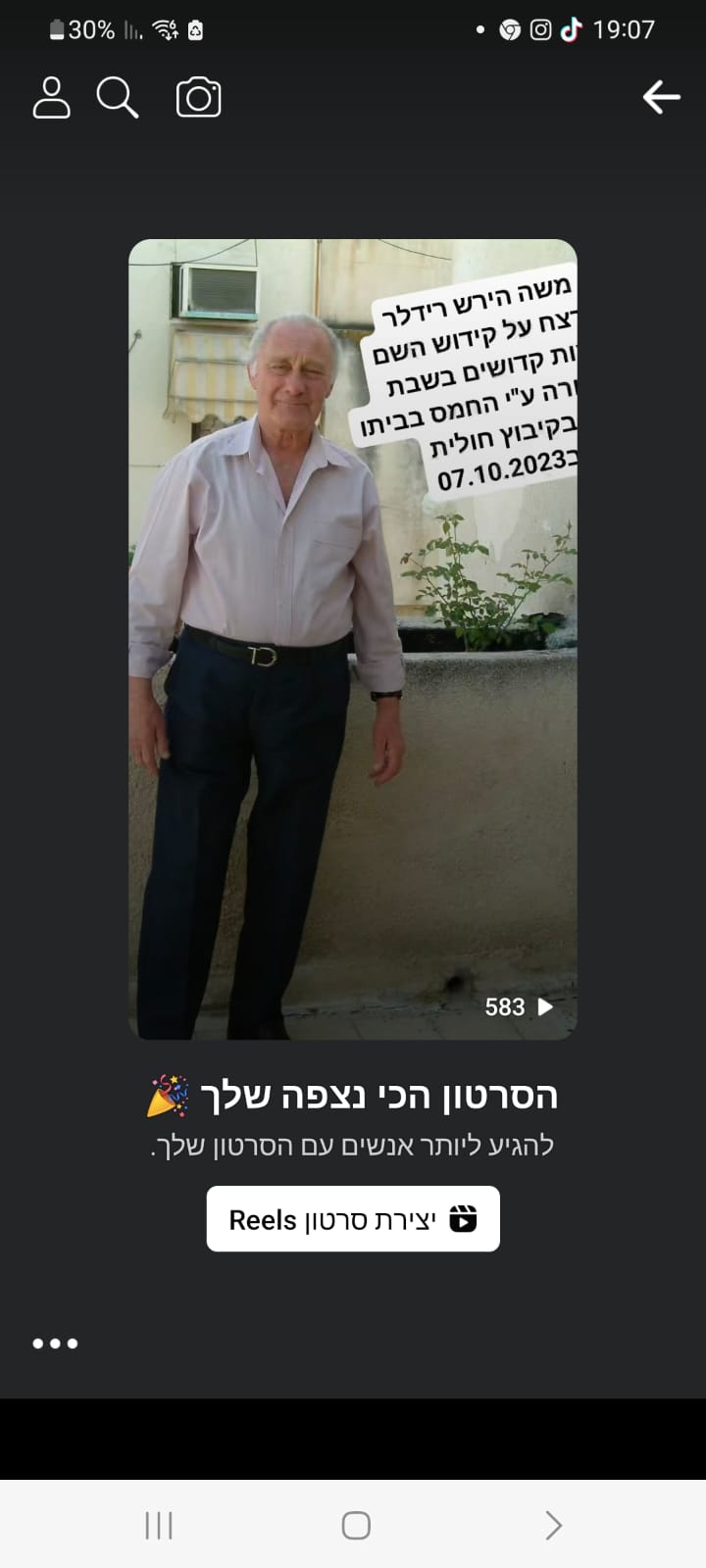Open the camera icon
Screen dimensions: 706x1568
(198, 98)
